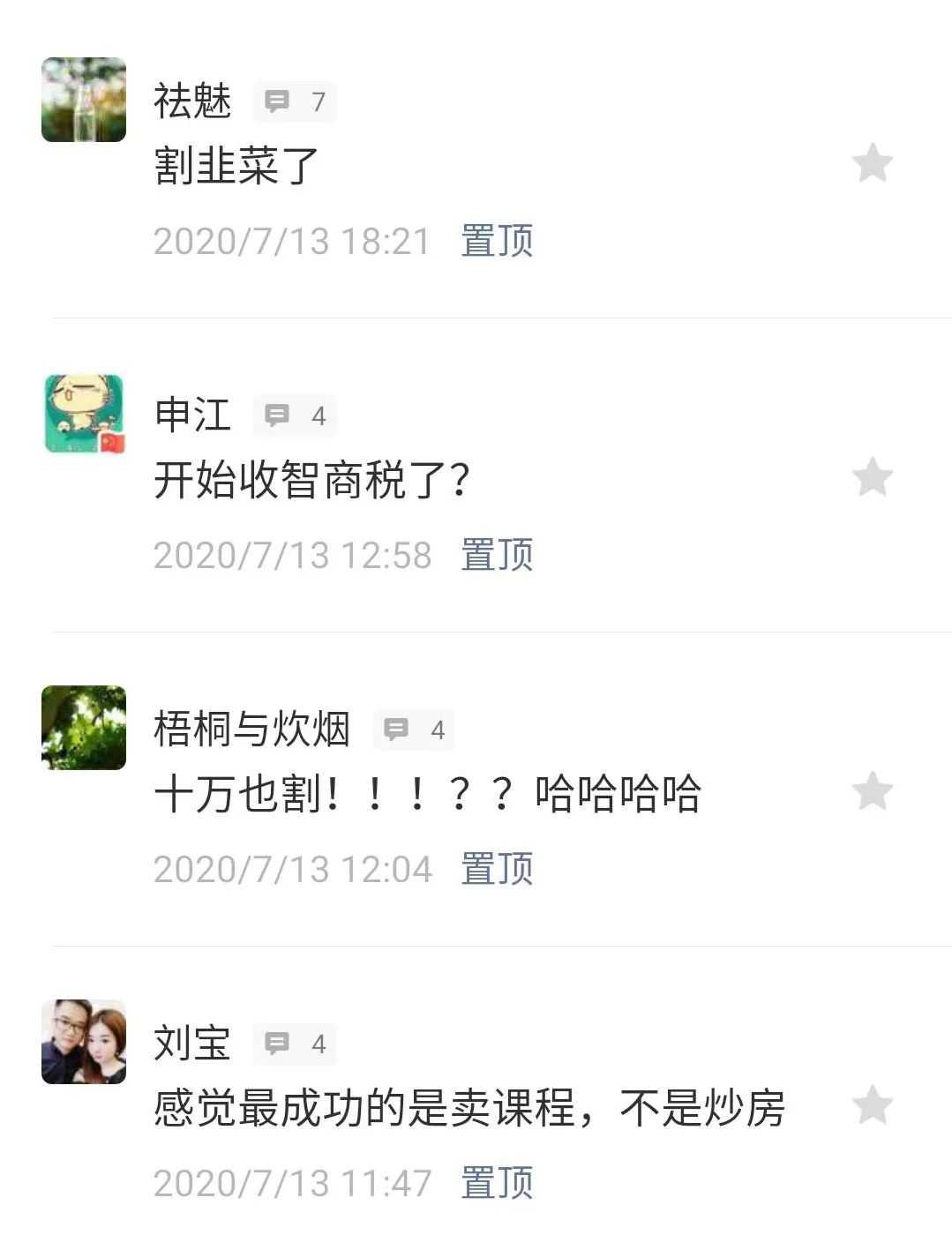Star the comment by 梧桐与炊烟
Screen dimensions: 952x1250
[x=873, y=791]
